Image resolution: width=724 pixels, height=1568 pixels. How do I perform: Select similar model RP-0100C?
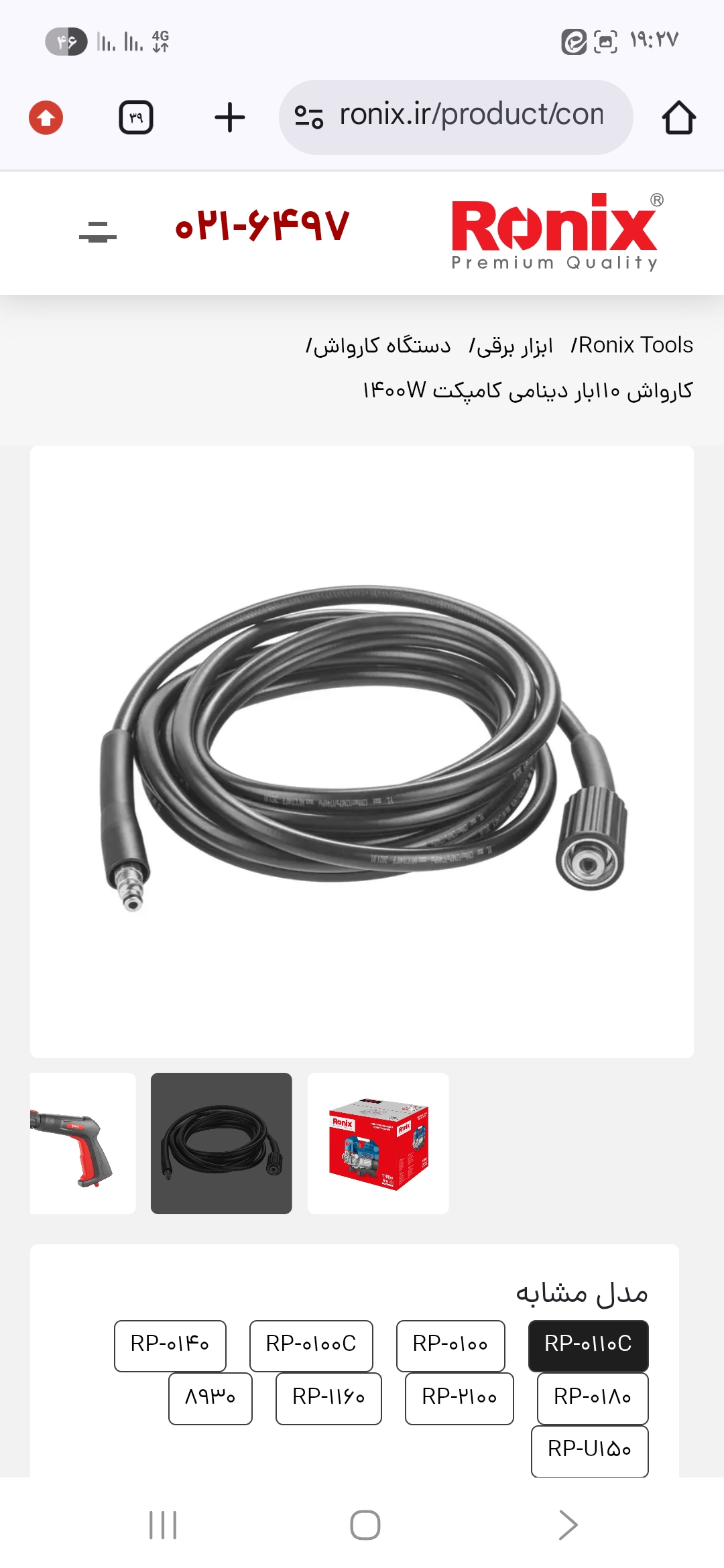point(311,1346)
